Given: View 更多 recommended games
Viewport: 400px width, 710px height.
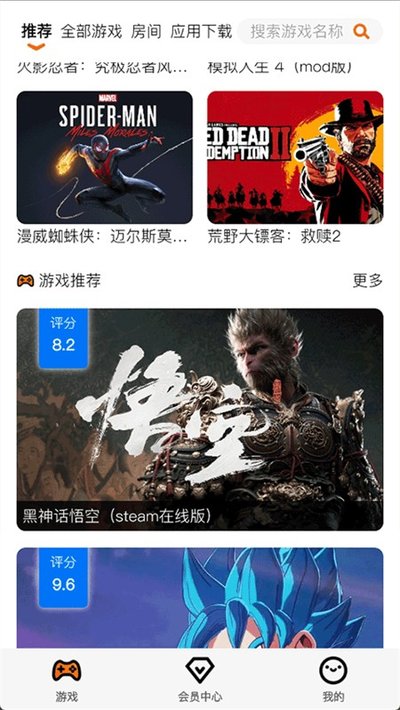Looking at the screenshot, I should click(x=368, y=281).
